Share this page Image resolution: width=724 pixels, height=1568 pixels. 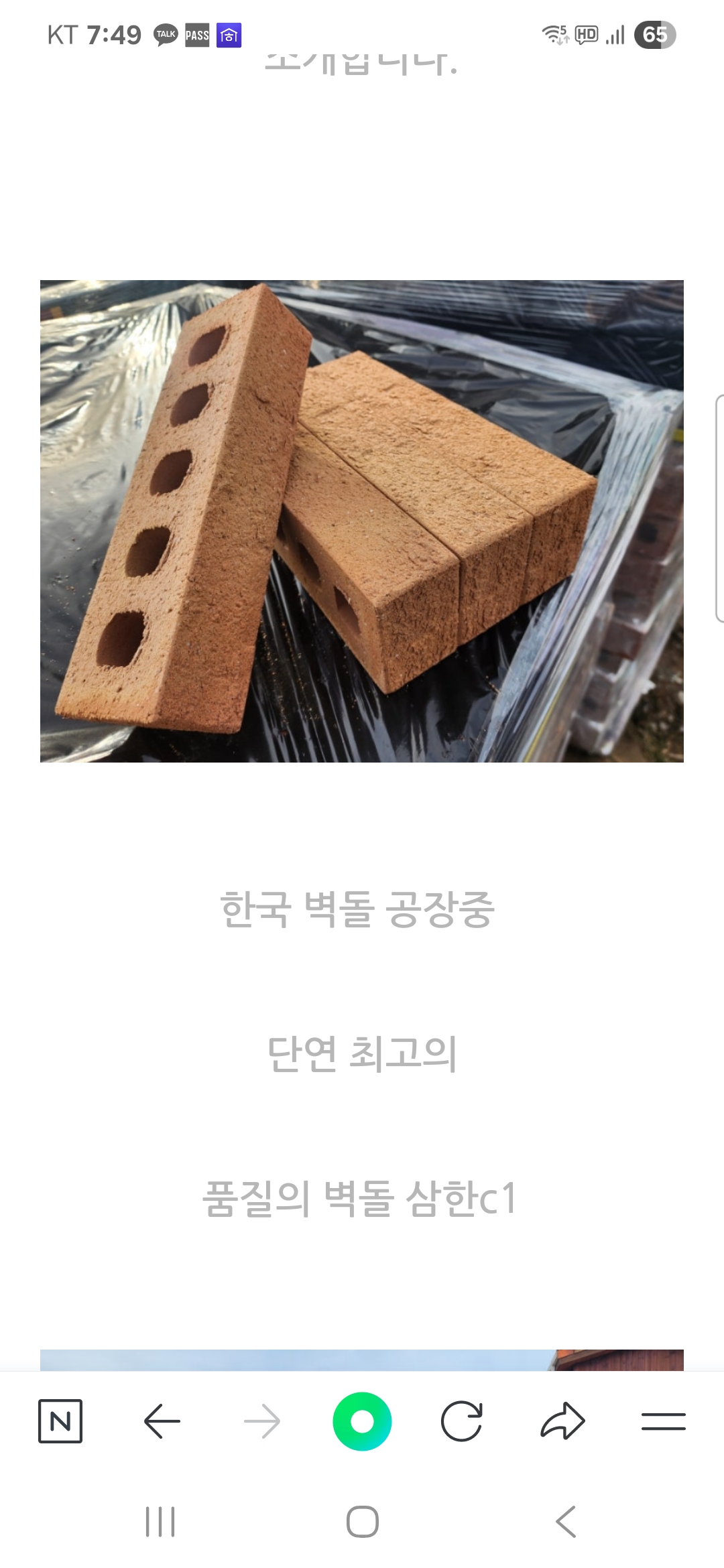pyautogui.click(x=562, y=1421)
